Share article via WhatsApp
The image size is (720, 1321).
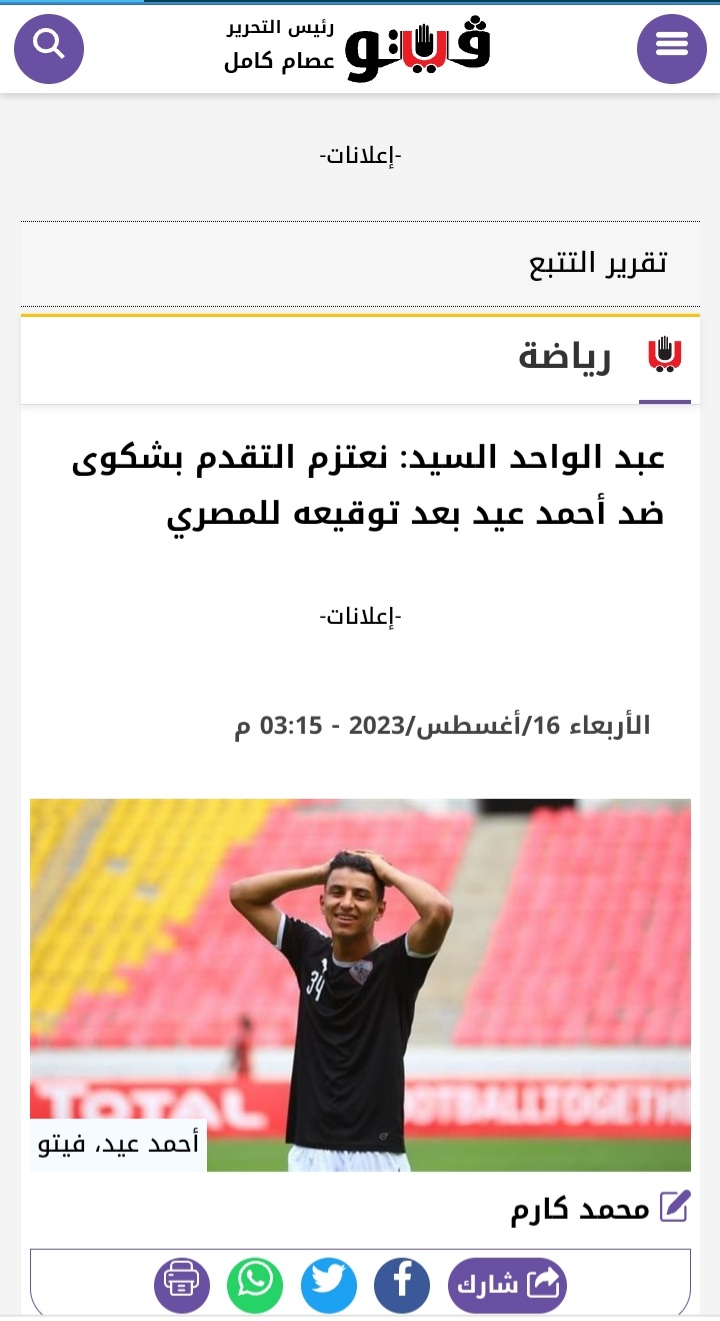(x=255, y=1284)
